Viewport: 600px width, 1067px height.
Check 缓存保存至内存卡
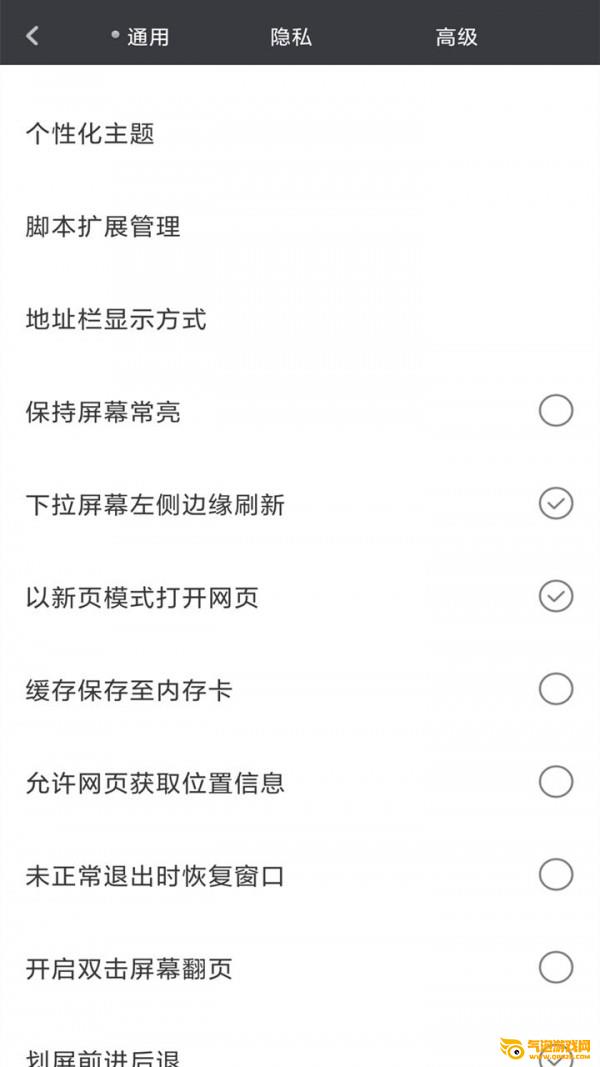556,689
